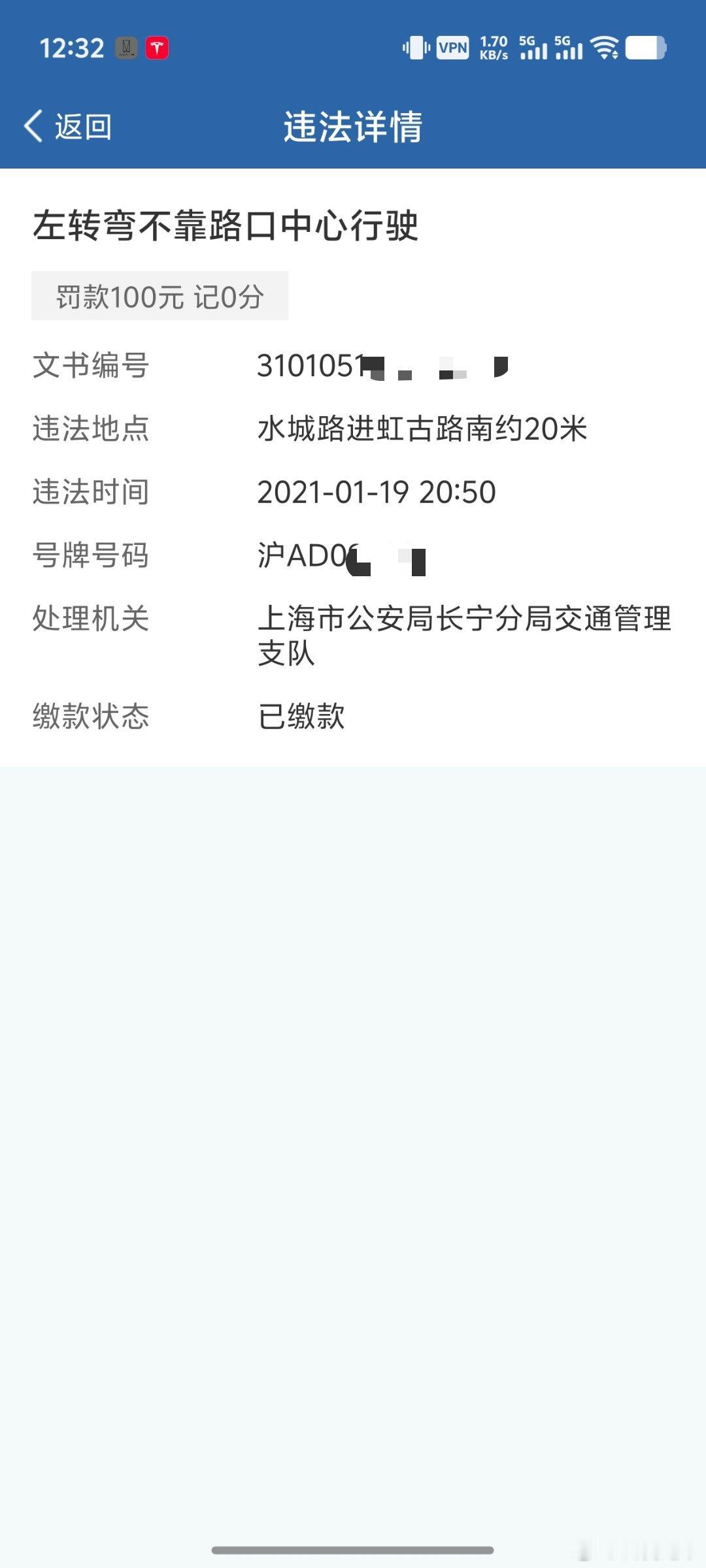Tap the back chevron arrow
Screen dimensions: 706x1568
coord(31,127)
